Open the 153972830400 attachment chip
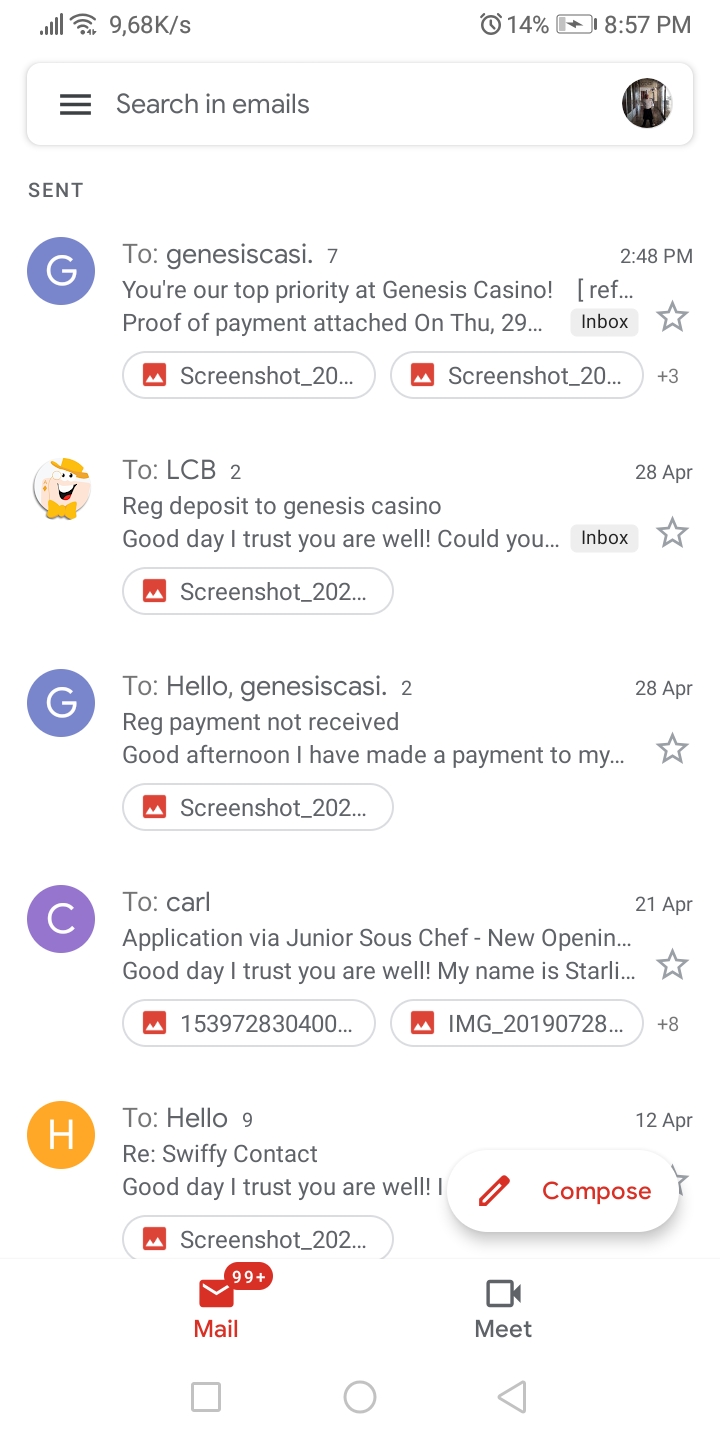This screenshot has height=1440, width=720. click(249, 1023)
